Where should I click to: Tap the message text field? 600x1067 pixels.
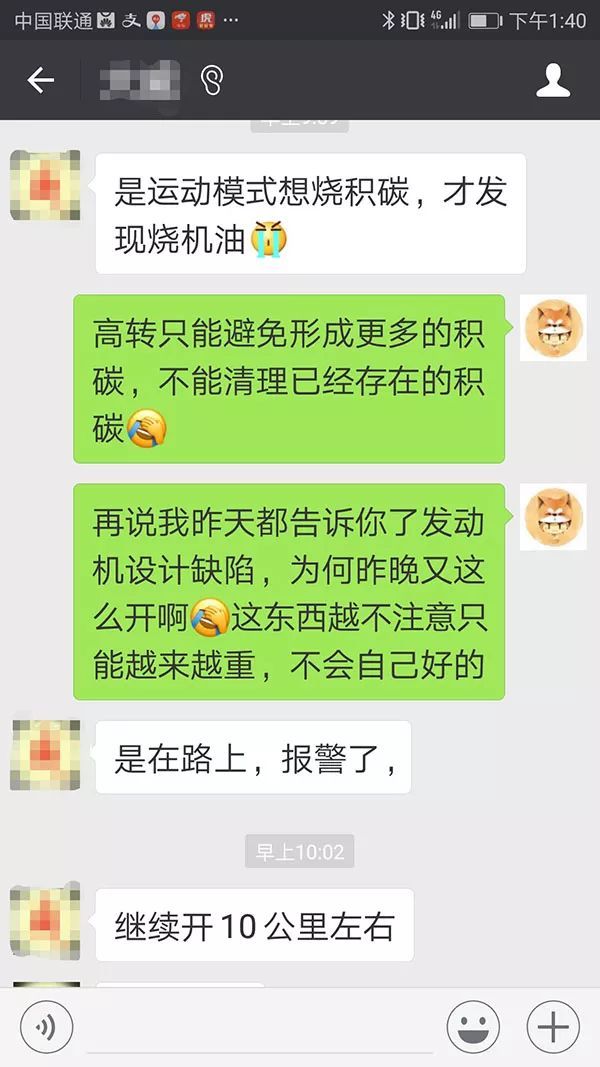260,1027
